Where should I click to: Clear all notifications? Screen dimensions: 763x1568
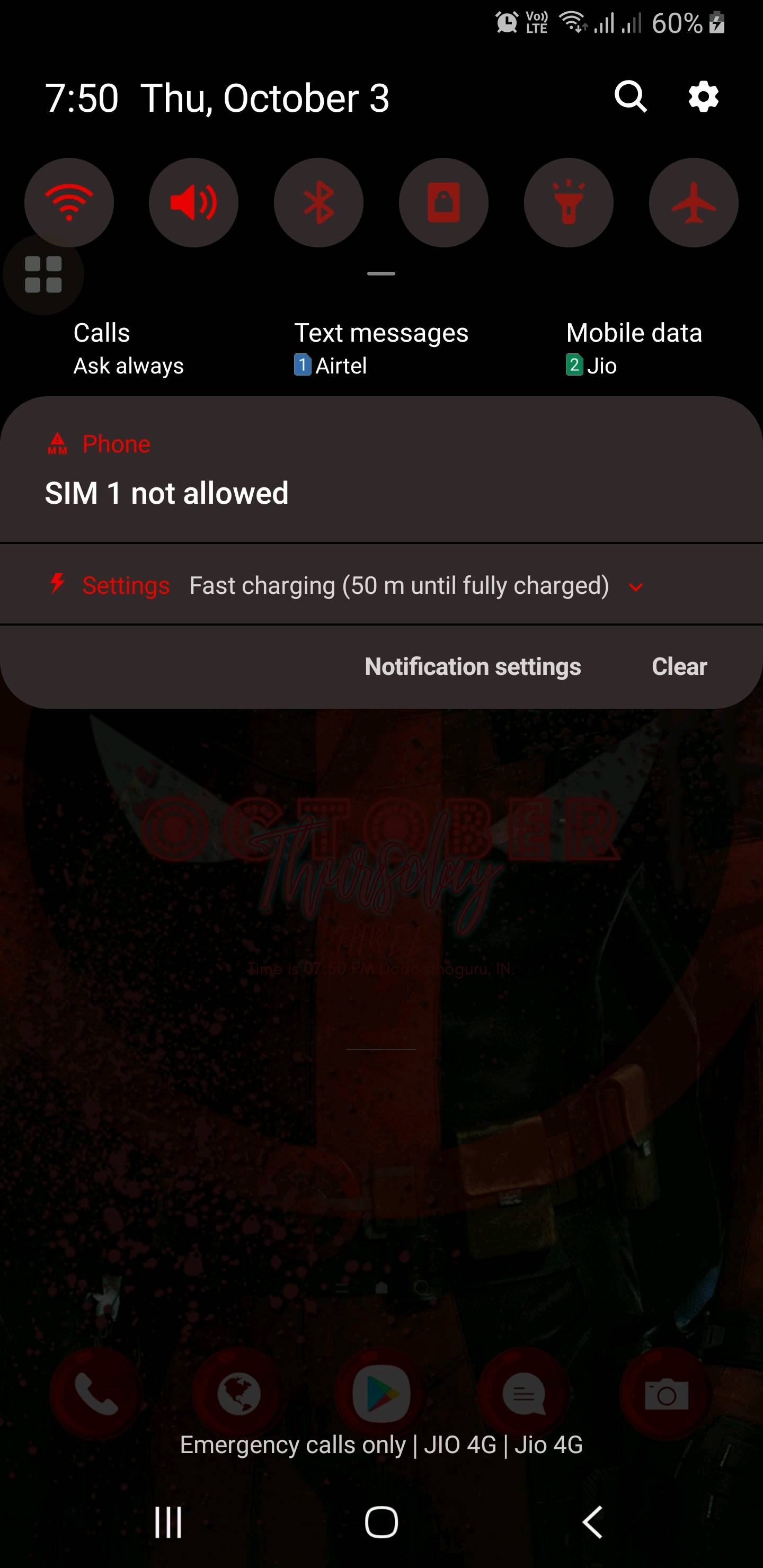point(679,666)
